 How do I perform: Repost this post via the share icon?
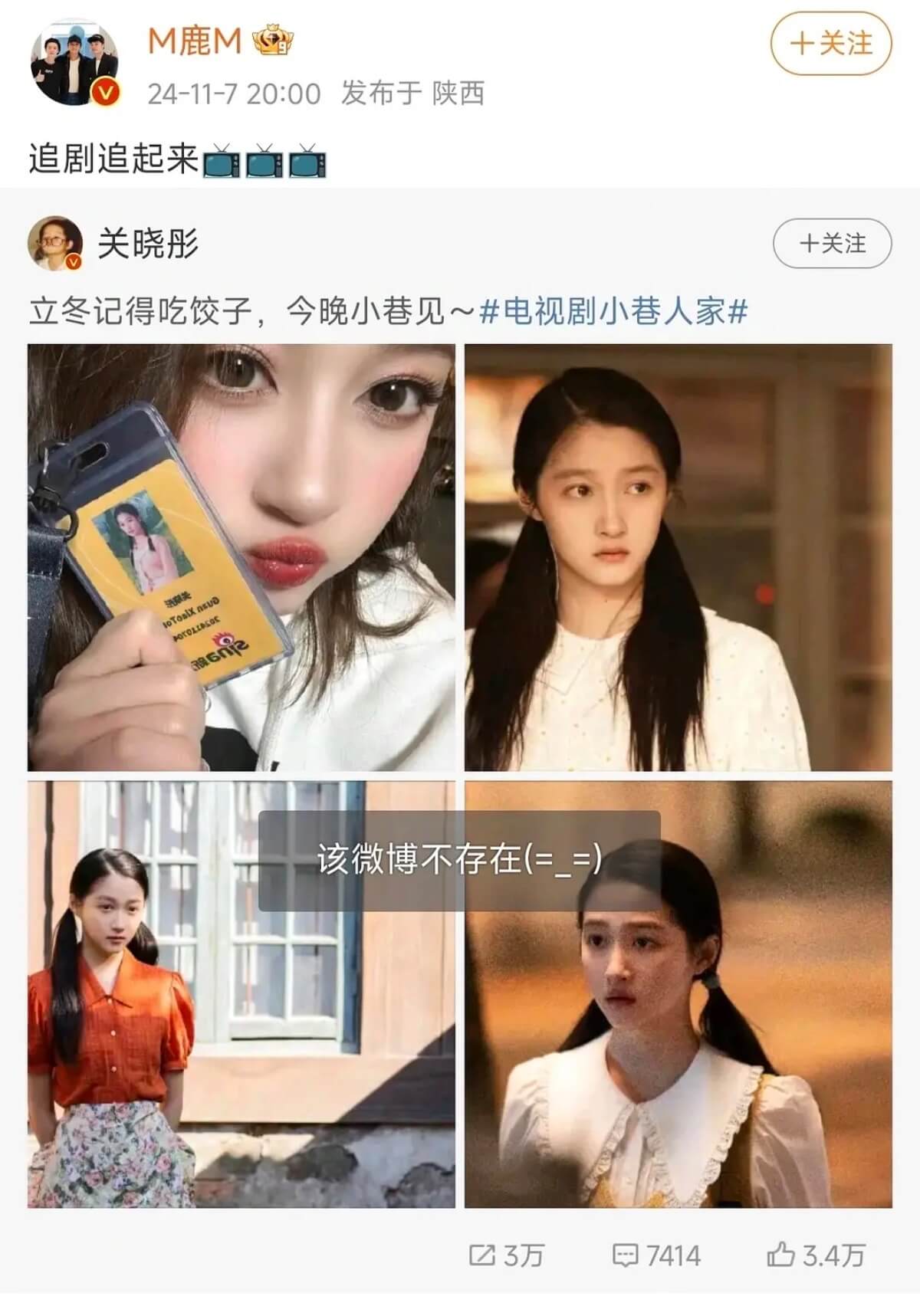pos(506,1255)
